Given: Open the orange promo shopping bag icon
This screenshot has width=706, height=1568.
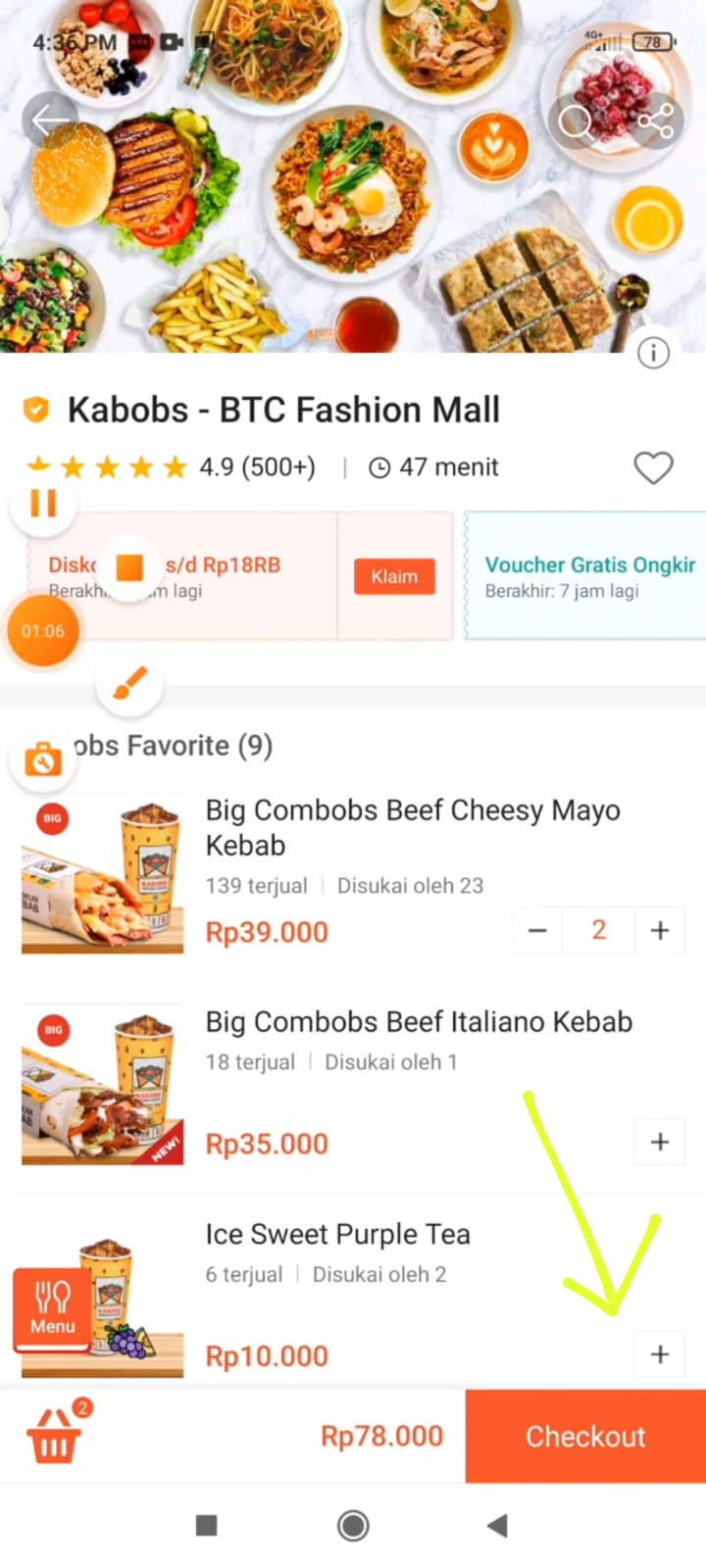Looking at the screenshot, I should (41, 758).
